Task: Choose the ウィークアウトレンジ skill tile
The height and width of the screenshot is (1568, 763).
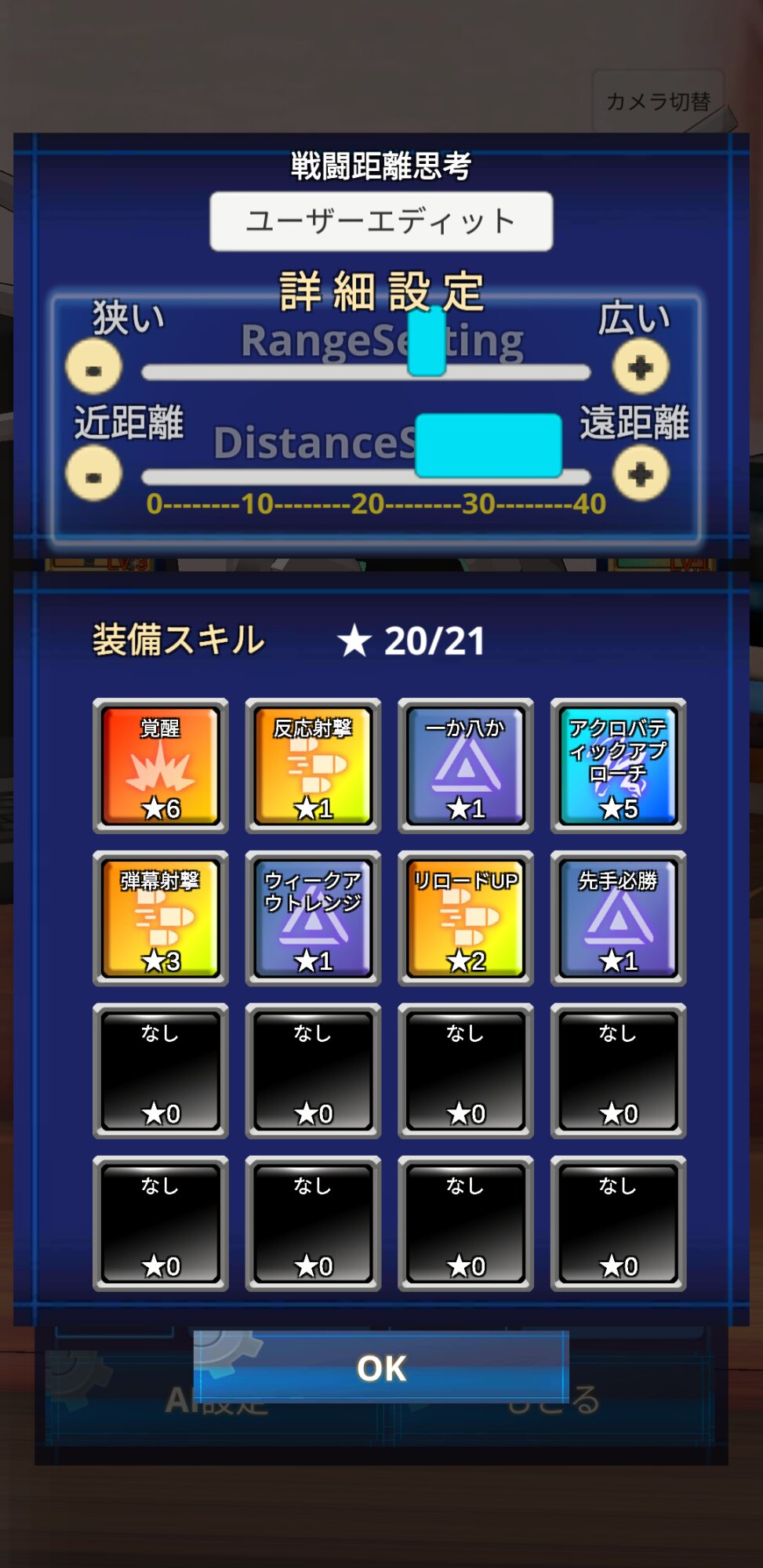Action: pos(313,918)
